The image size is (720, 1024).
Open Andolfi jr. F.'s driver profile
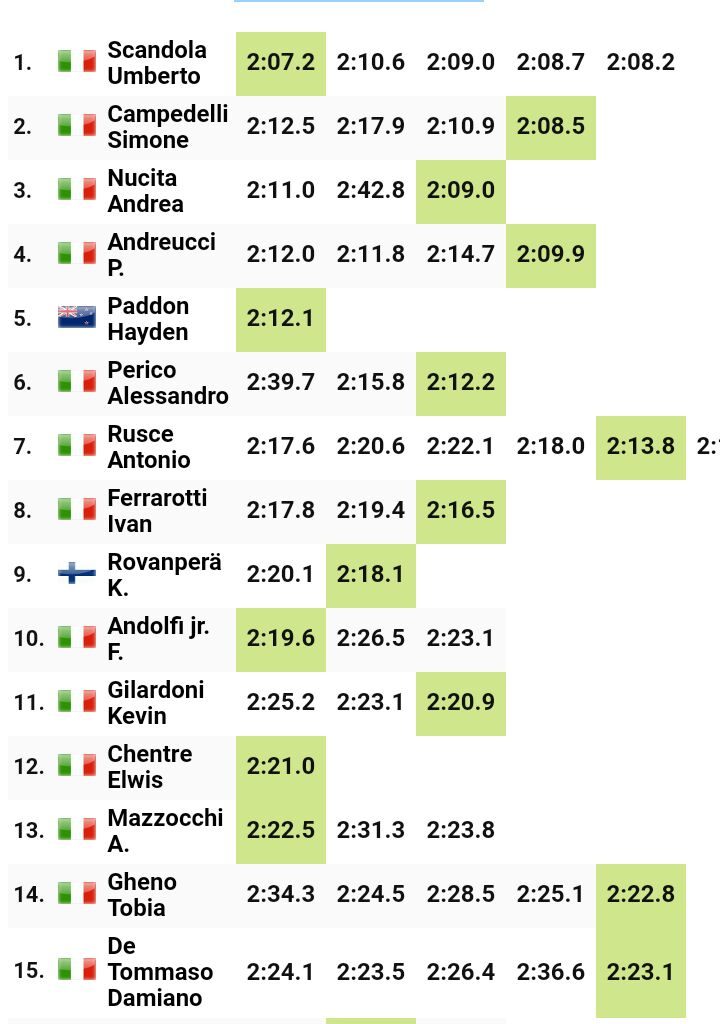coord(157,639)
